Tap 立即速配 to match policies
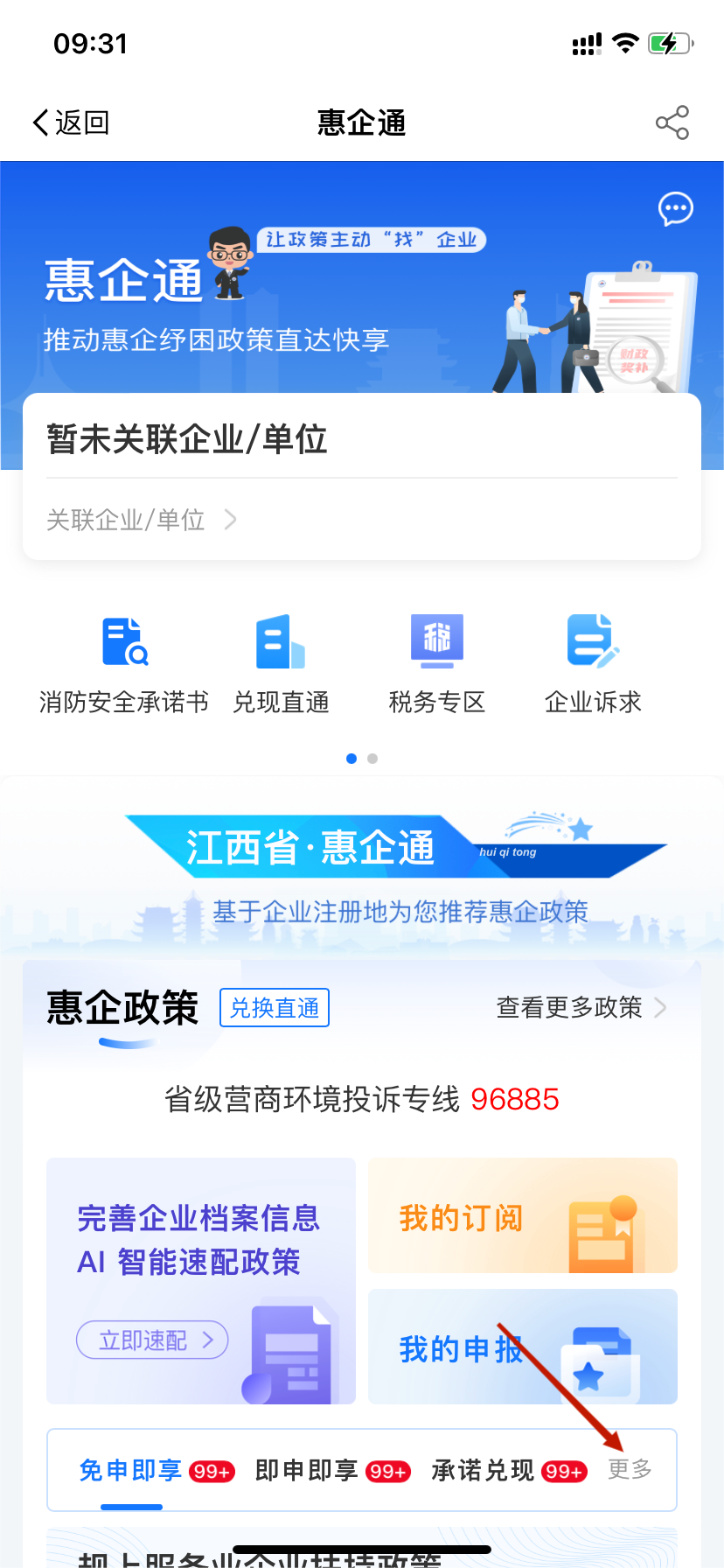This screenshot has height=1568, width=724. pos(153,1340)
